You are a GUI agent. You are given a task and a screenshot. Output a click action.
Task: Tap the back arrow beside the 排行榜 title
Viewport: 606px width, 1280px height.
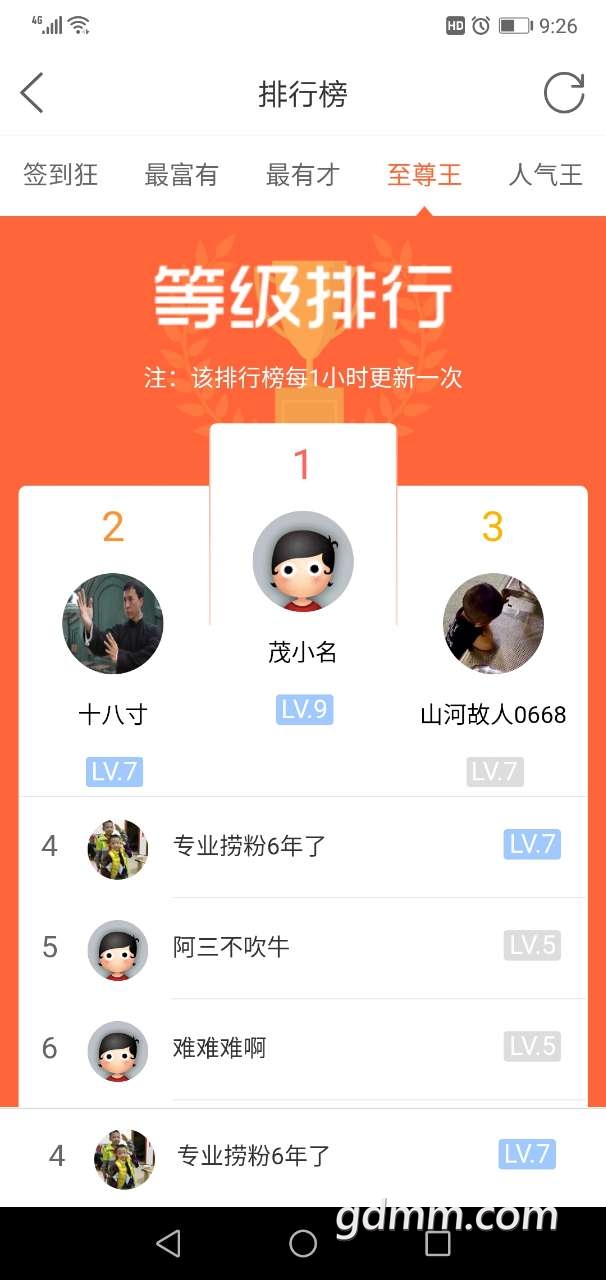(x=32, y=94)
